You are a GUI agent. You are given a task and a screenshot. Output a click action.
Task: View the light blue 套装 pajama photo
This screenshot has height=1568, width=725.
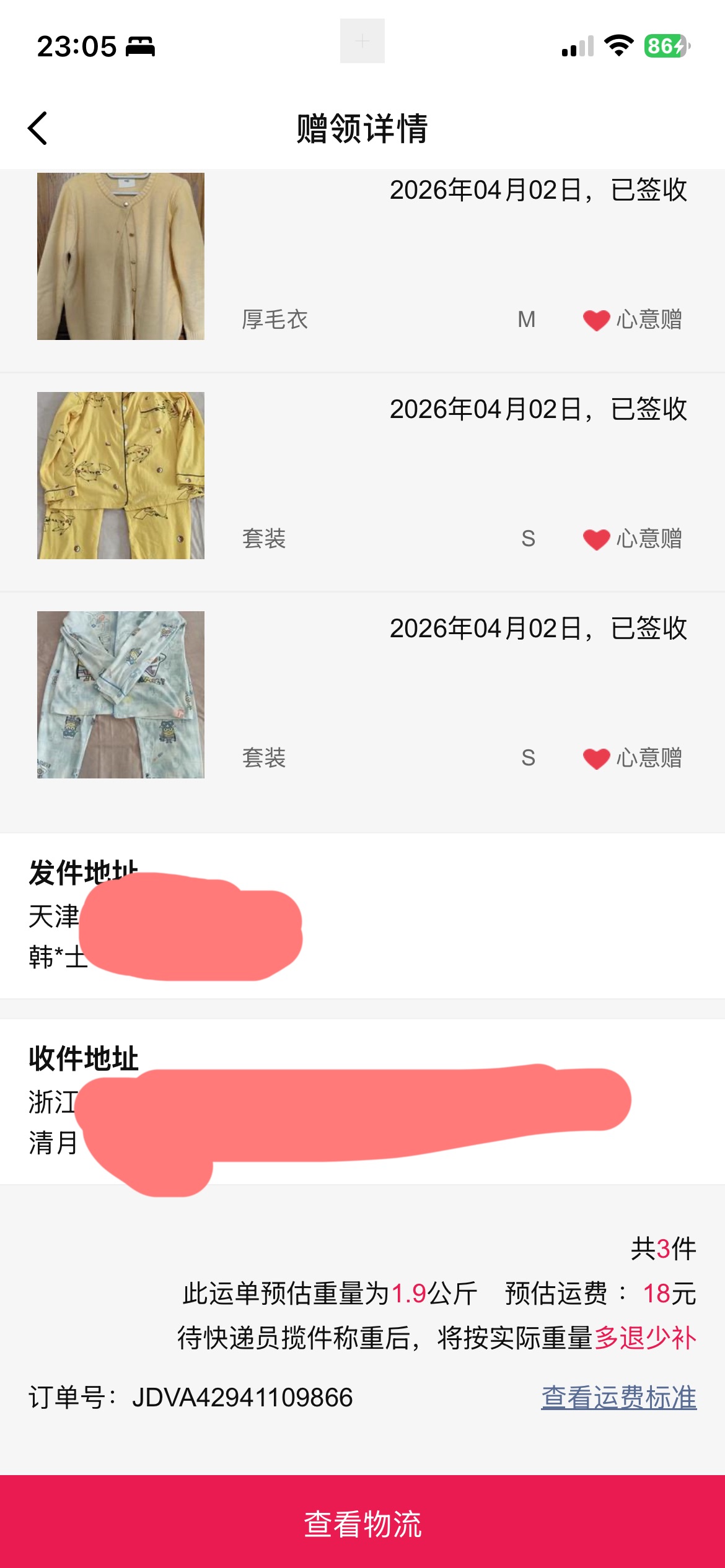(121, 695)
